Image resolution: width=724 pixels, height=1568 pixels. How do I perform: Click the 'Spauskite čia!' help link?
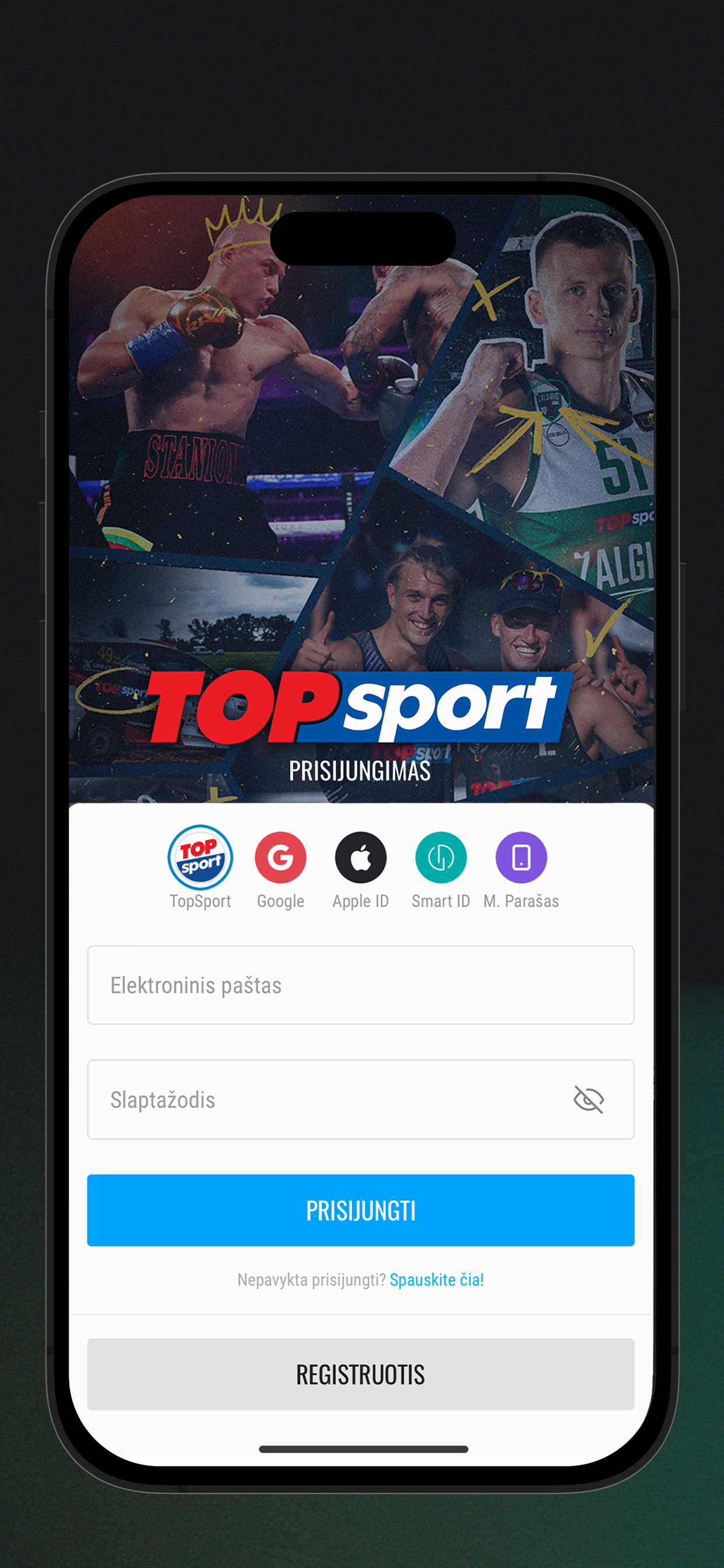pos(437,1279)
